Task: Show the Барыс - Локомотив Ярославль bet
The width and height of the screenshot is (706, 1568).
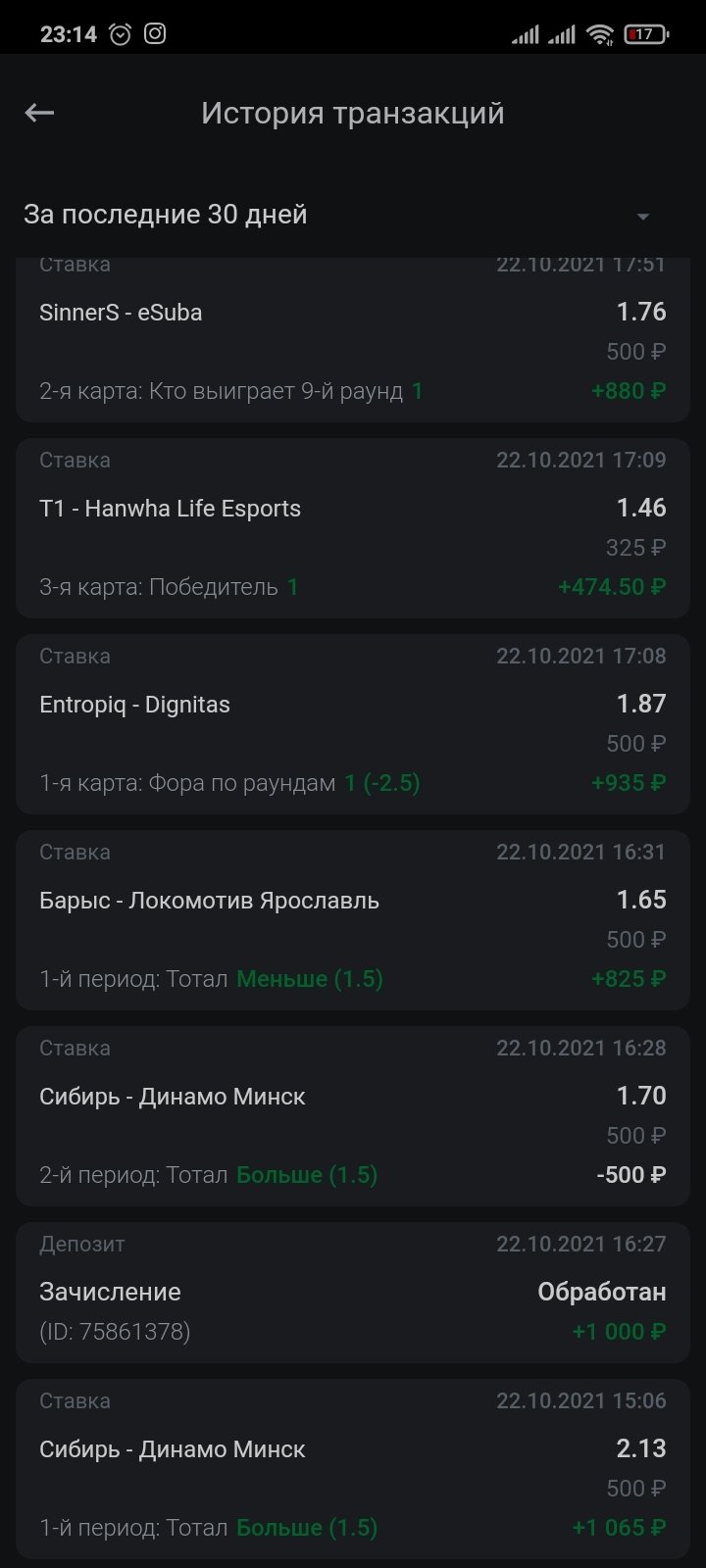Action: (x=353, y=920)
